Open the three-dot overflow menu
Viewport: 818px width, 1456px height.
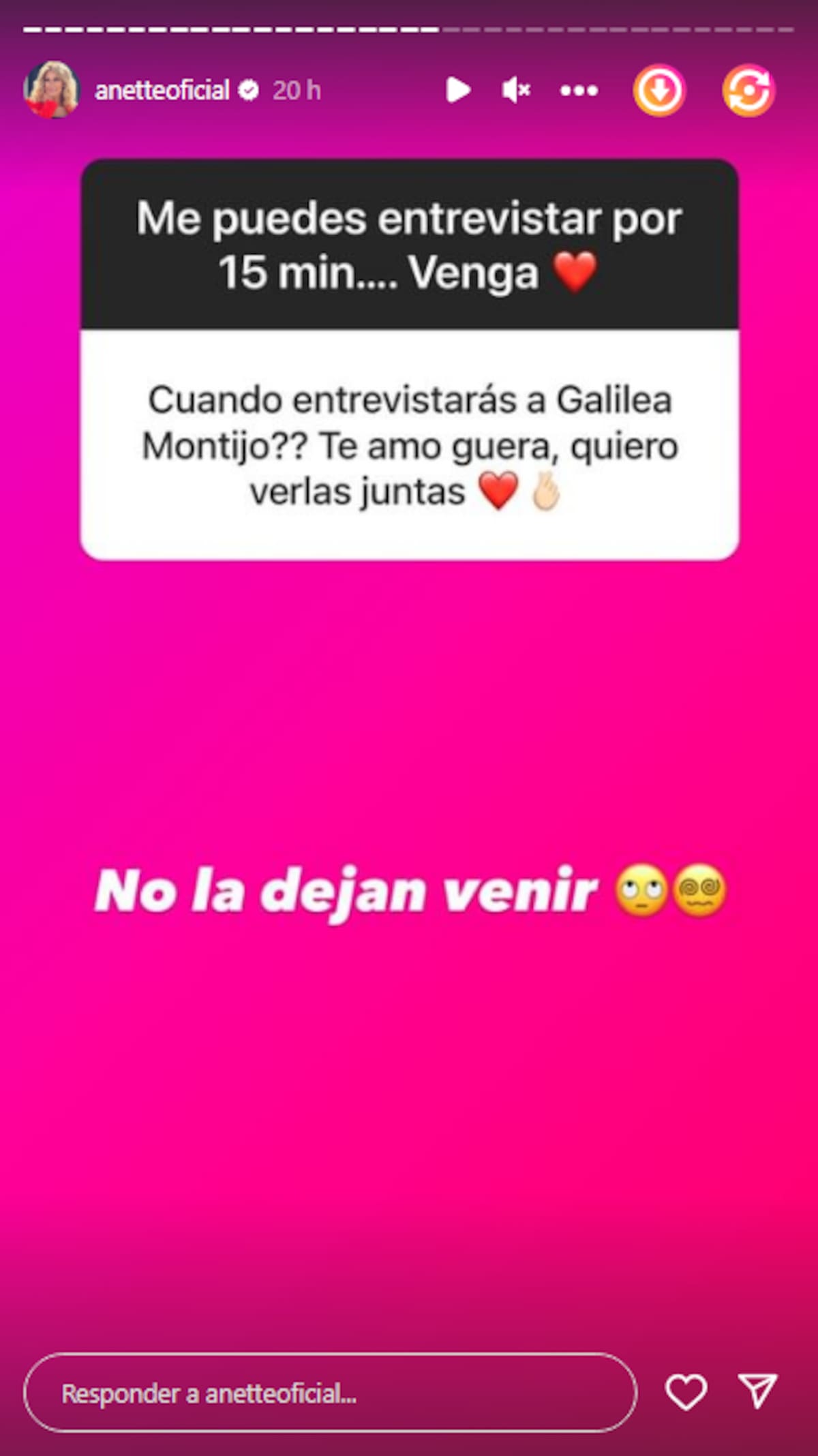[x=579, y=90]
